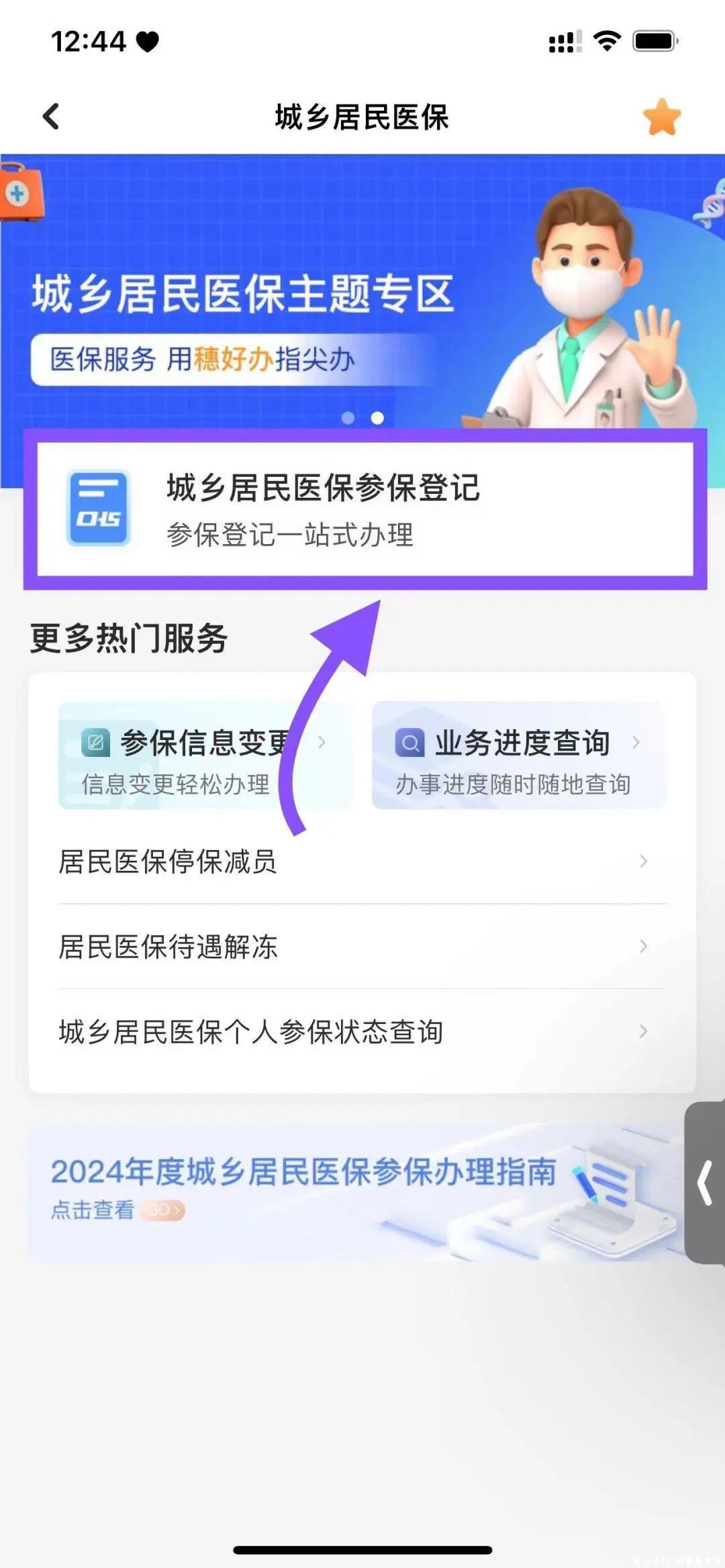The image size is (725, 1568).
Task: Expand the side floating handle
Action: [x=705, y=1184]
